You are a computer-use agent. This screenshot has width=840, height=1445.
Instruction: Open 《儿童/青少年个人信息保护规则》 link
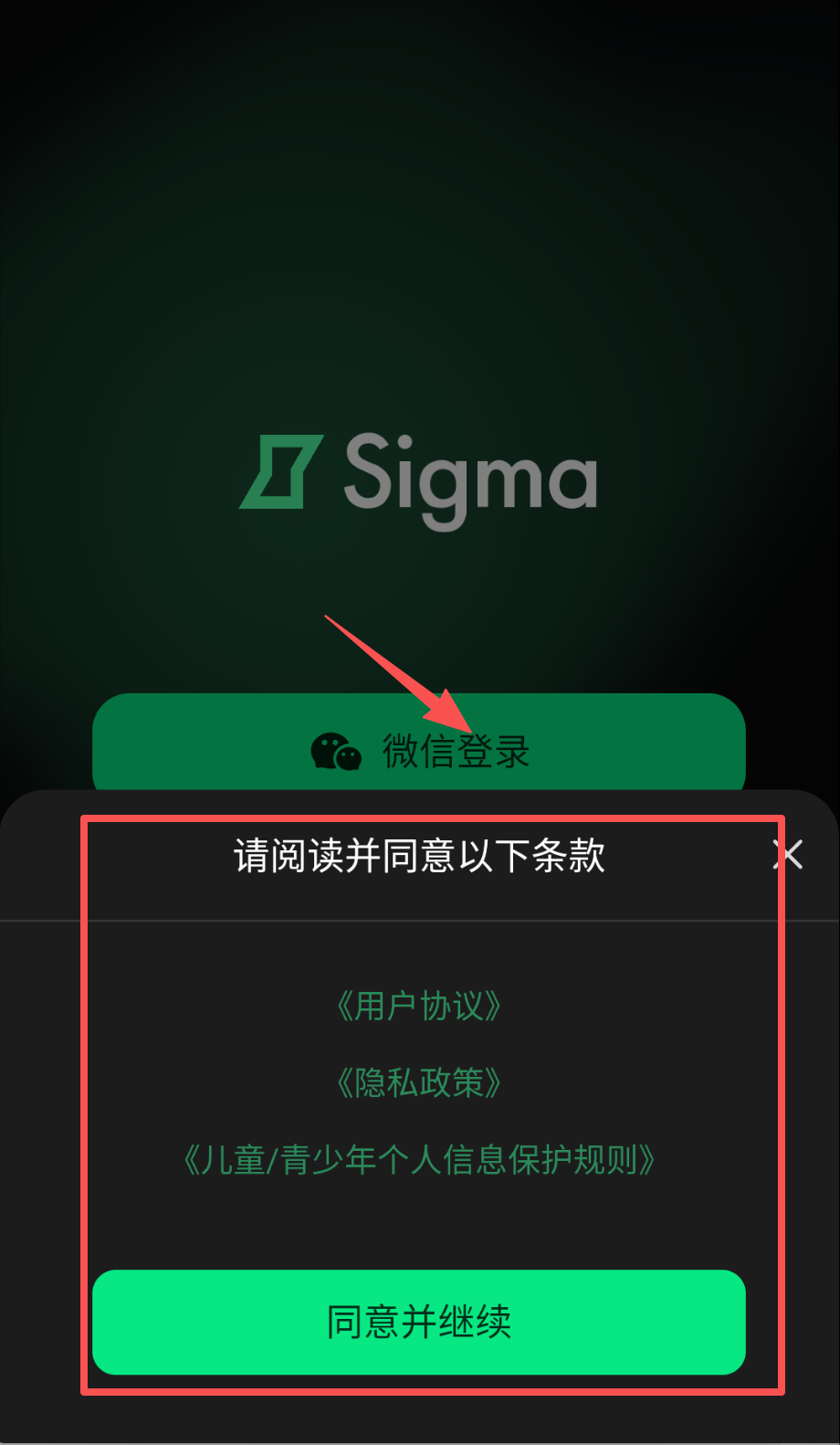pyautogui.click(x=419, y=1160)
